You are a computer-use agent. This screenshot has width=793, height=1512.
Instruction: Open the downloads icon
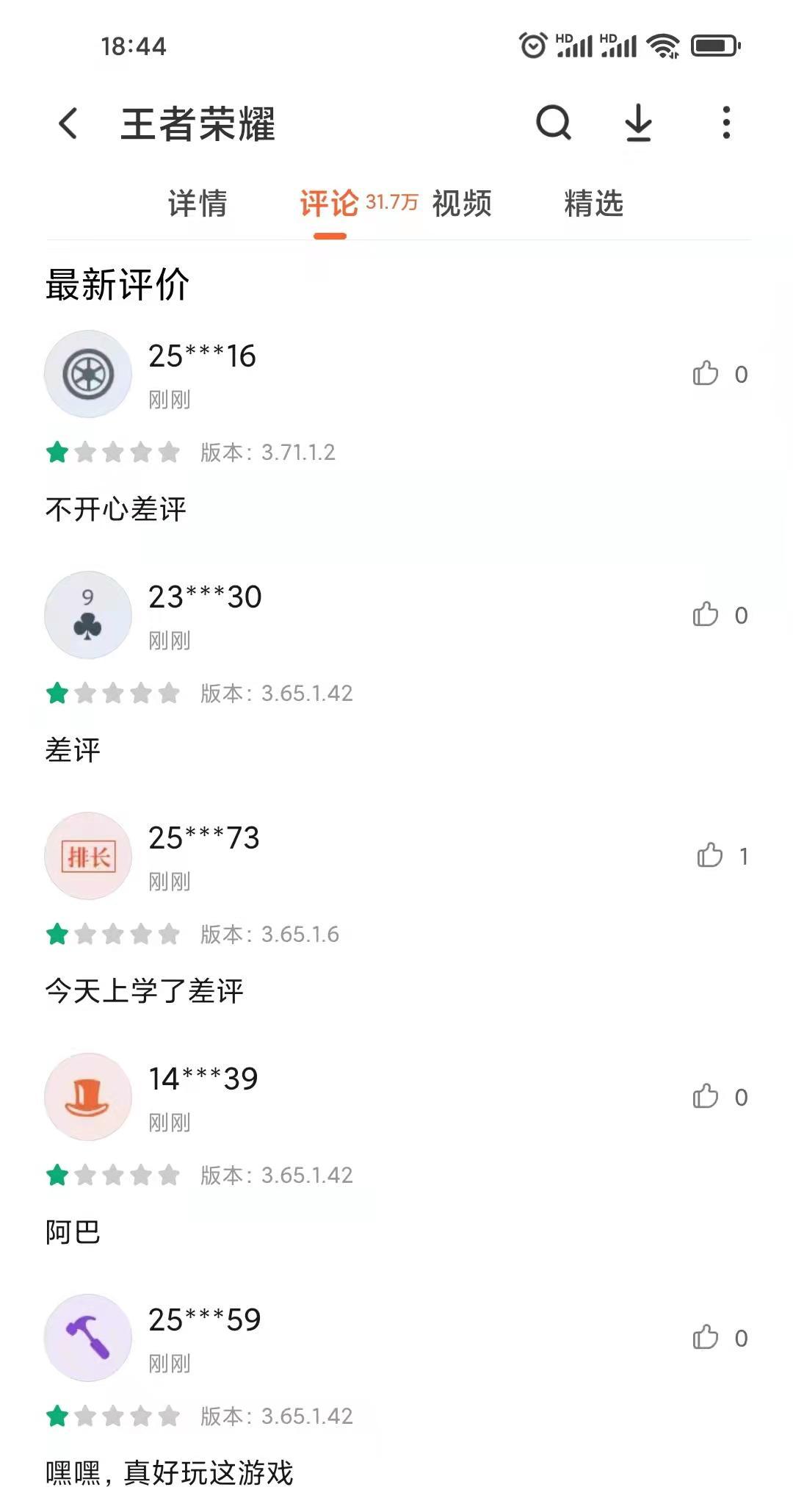coord(638,123)
